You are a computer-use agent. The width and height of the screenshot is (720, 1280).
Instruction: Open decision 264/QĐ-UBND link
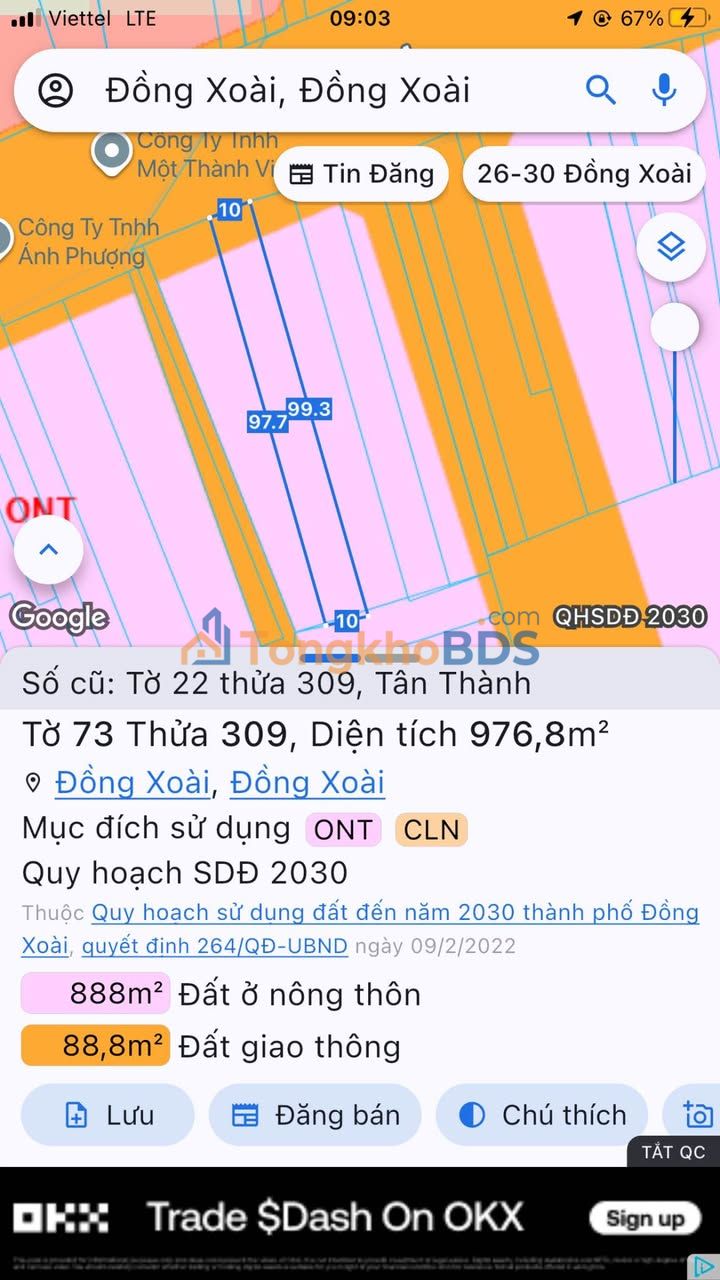pos(215,946)
